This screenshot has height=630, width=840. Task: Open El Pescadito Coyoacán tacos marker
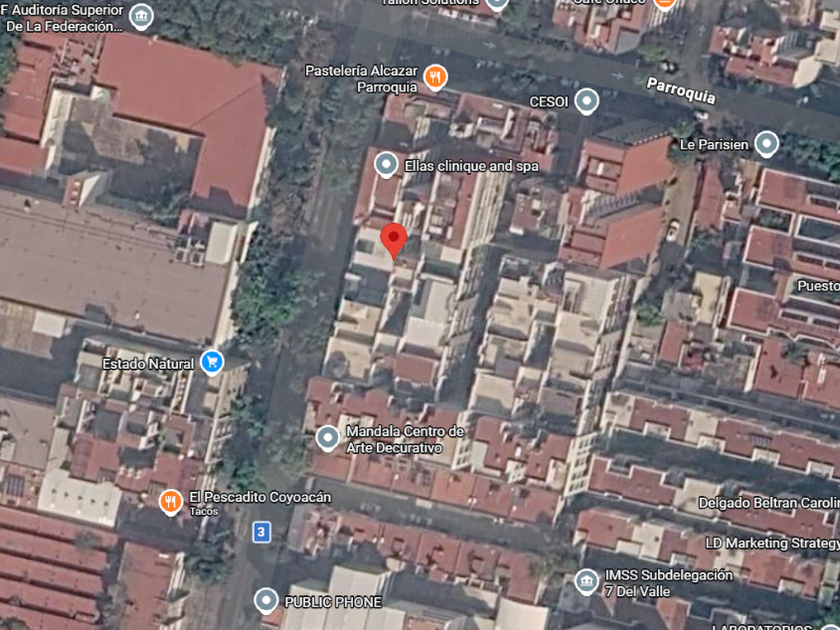pos(171,502)
